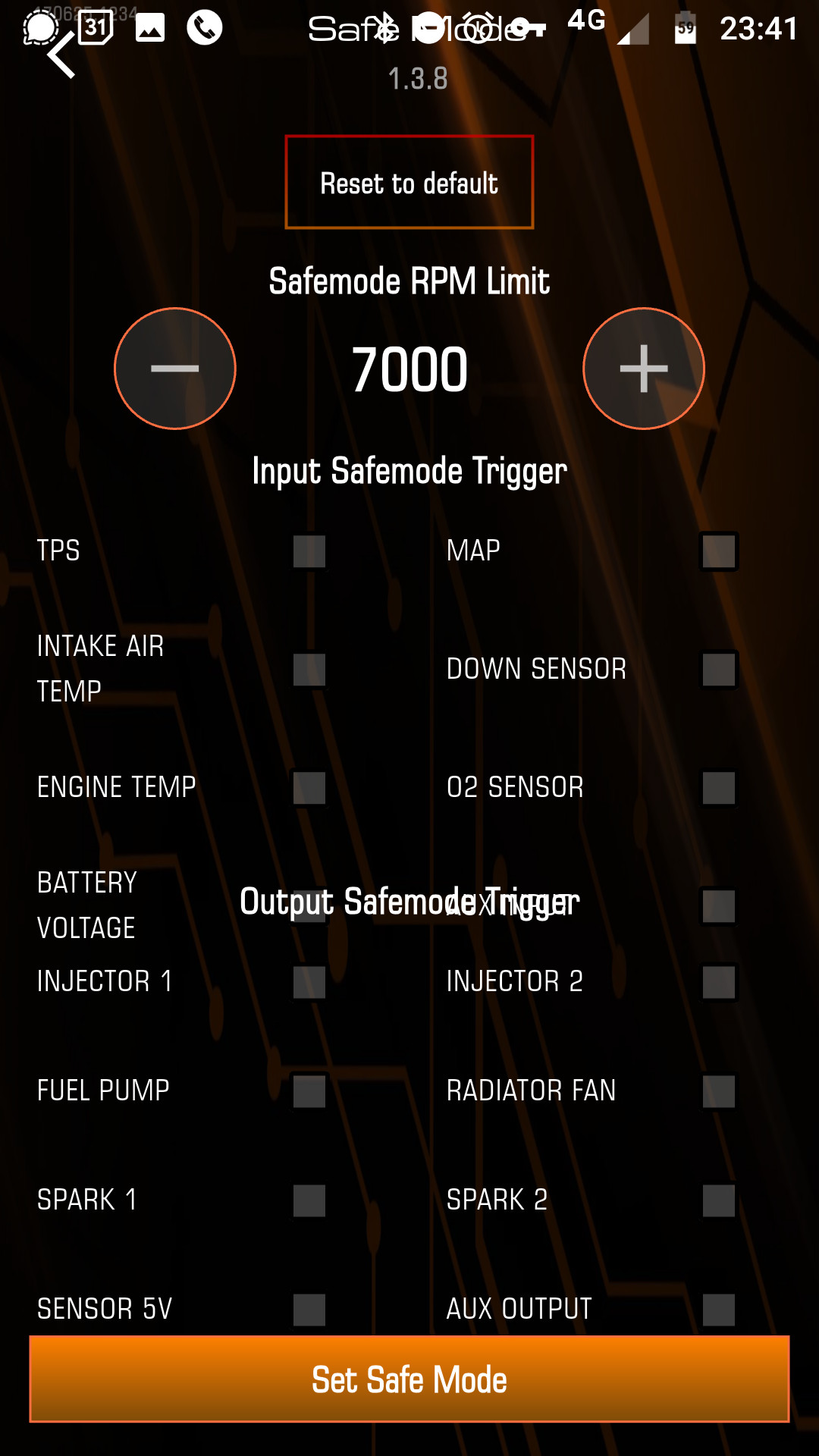The image size is (819, 1456).
Task: Enable the Radiator Fan trigger
Action: [x=719, y=1091]
